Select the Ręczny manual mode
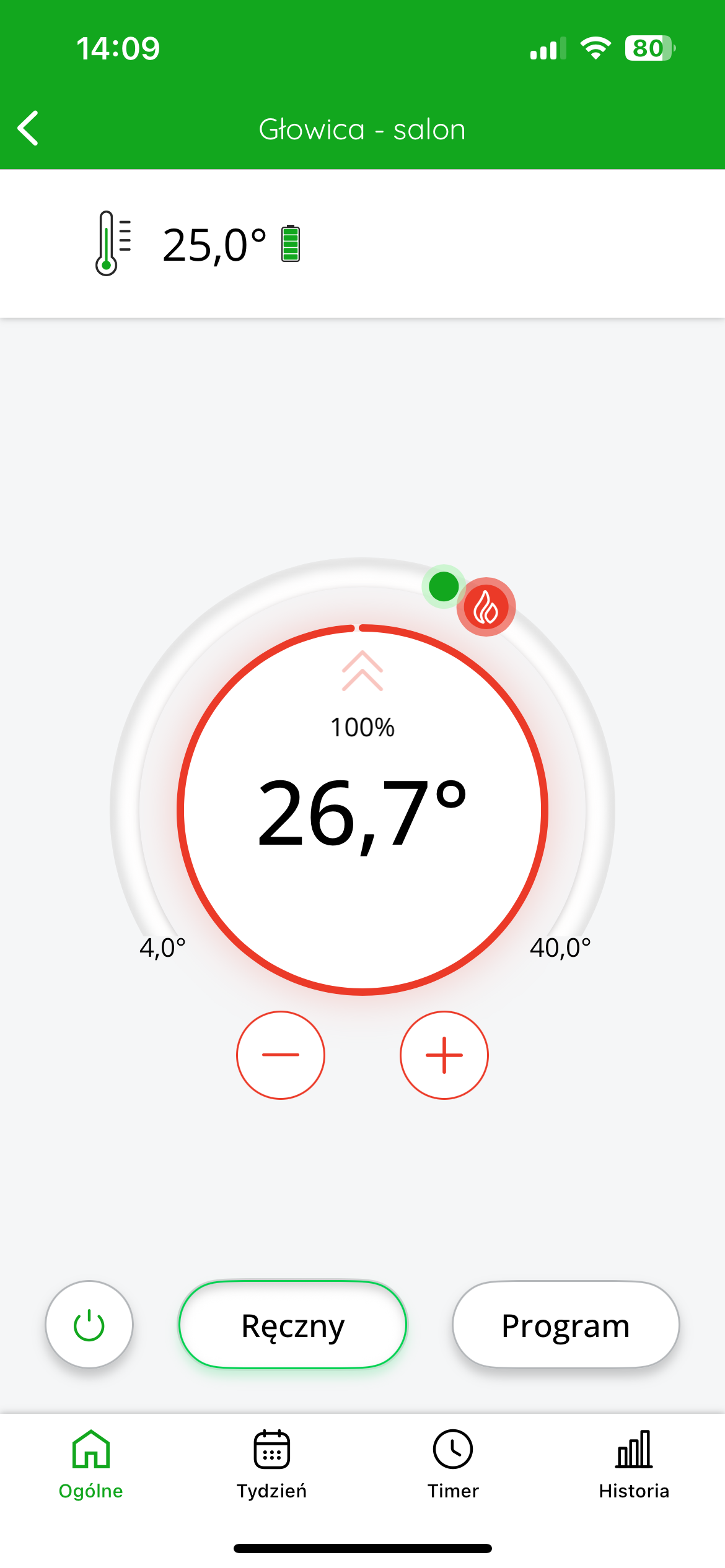725x1568 pixels. 293,1325
